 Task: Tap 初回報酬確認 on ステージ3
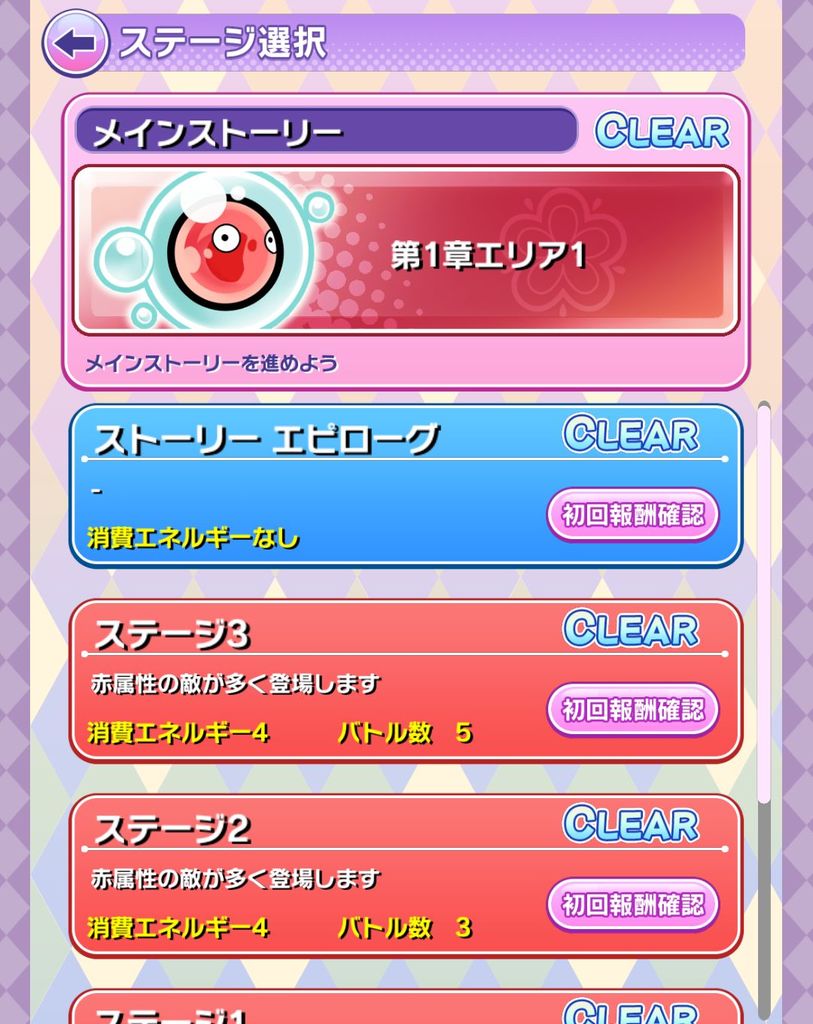coord(632,710)
